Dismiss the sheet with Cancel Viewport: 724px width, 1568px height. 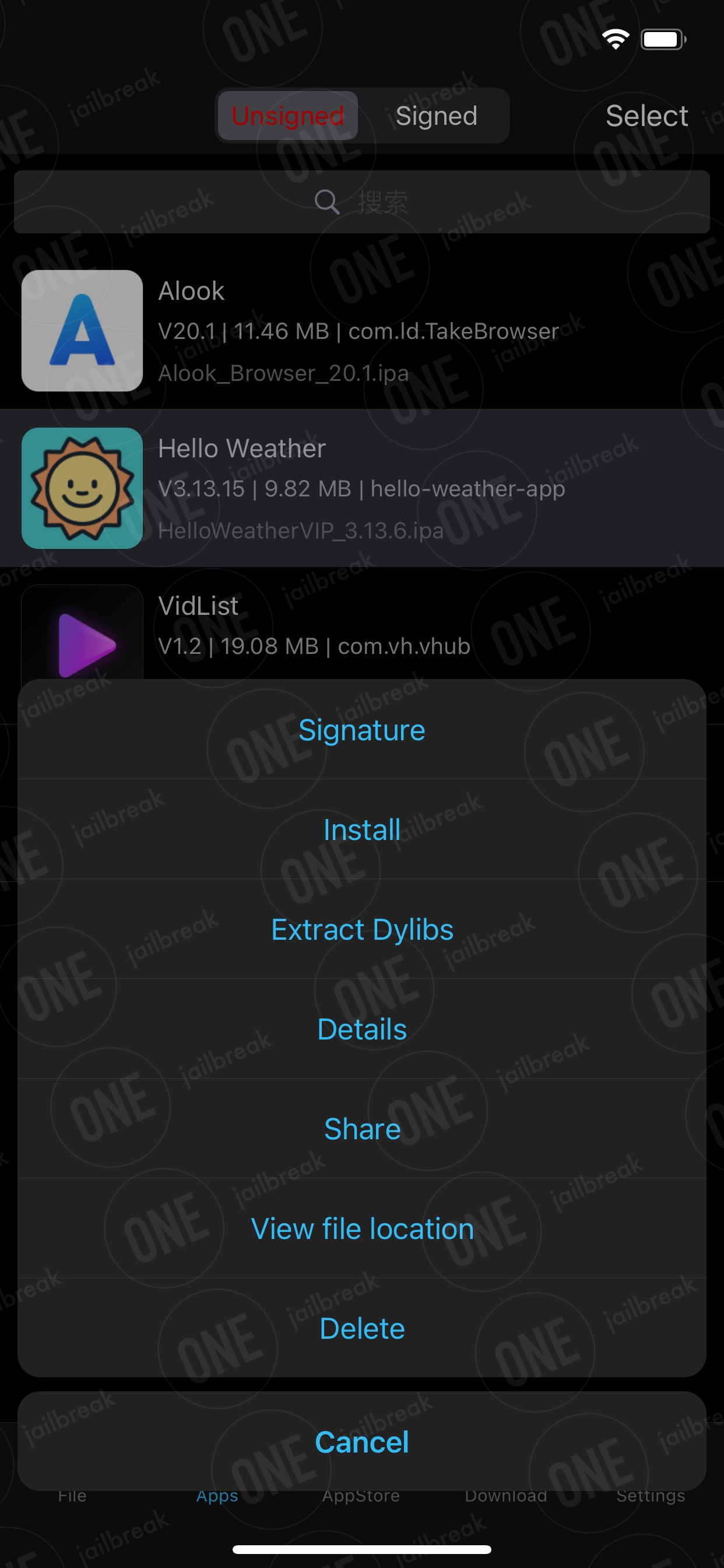(362, 1441)
